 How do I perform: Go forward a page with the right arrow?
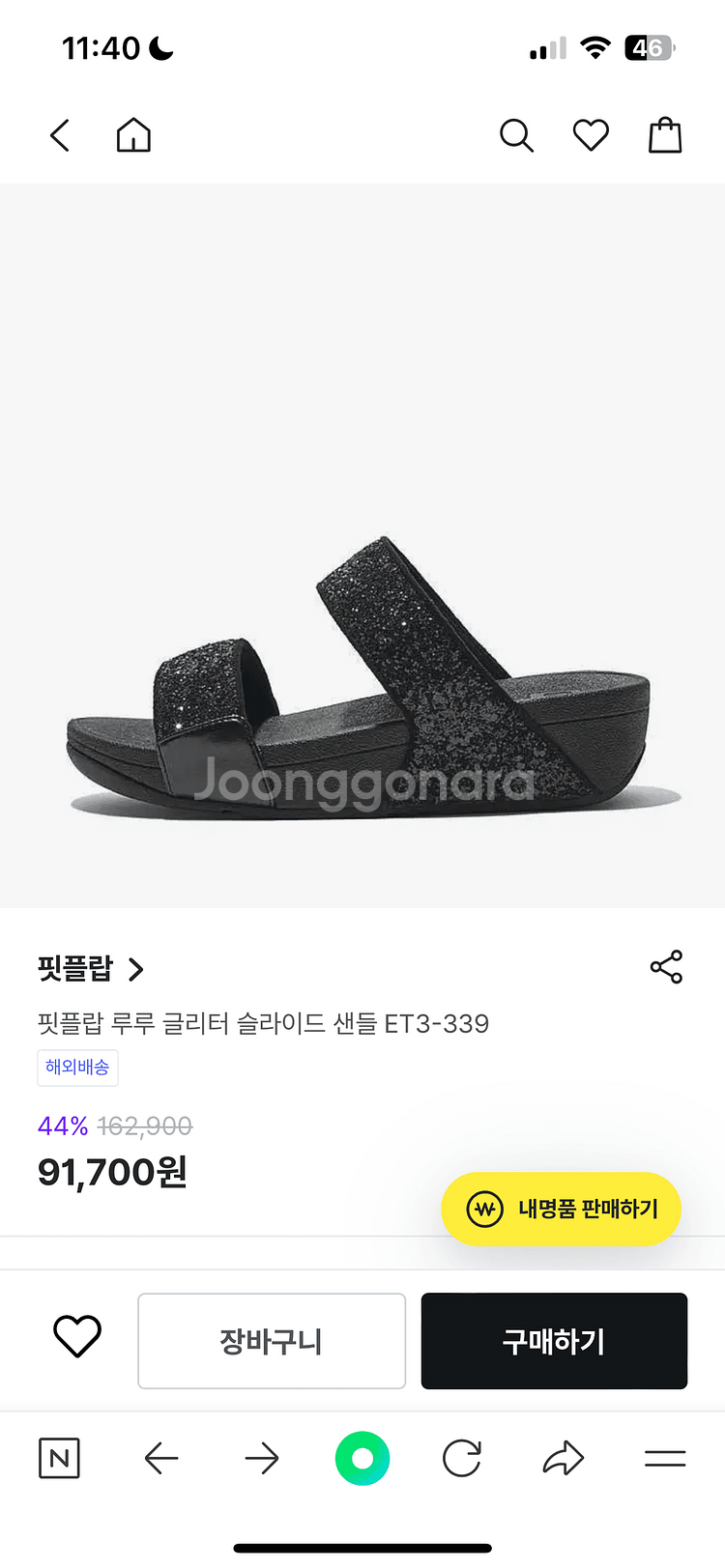[x=261, y=1458]
